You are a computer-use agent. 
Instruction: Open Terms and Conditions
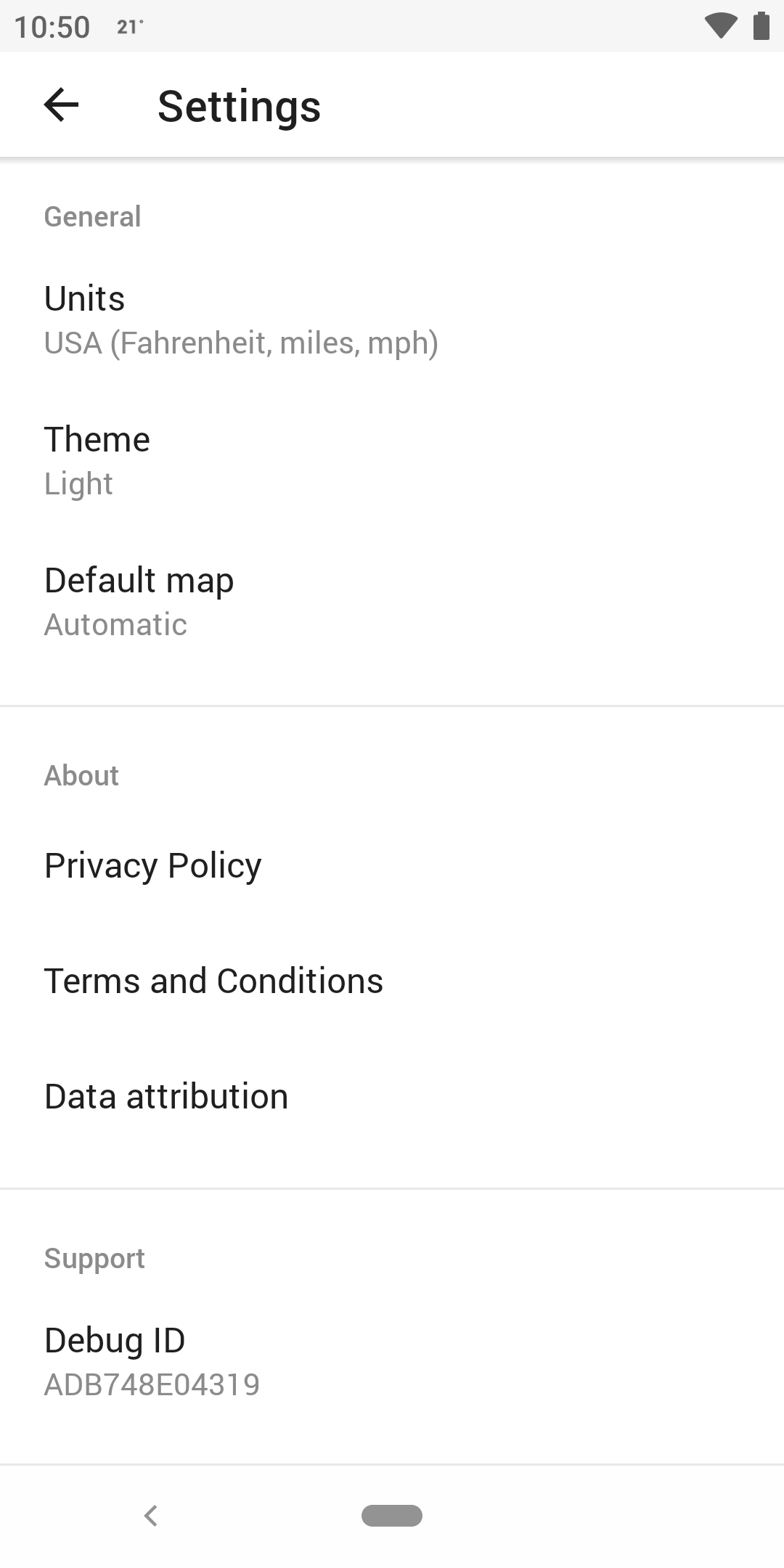(x=392, y=981)
